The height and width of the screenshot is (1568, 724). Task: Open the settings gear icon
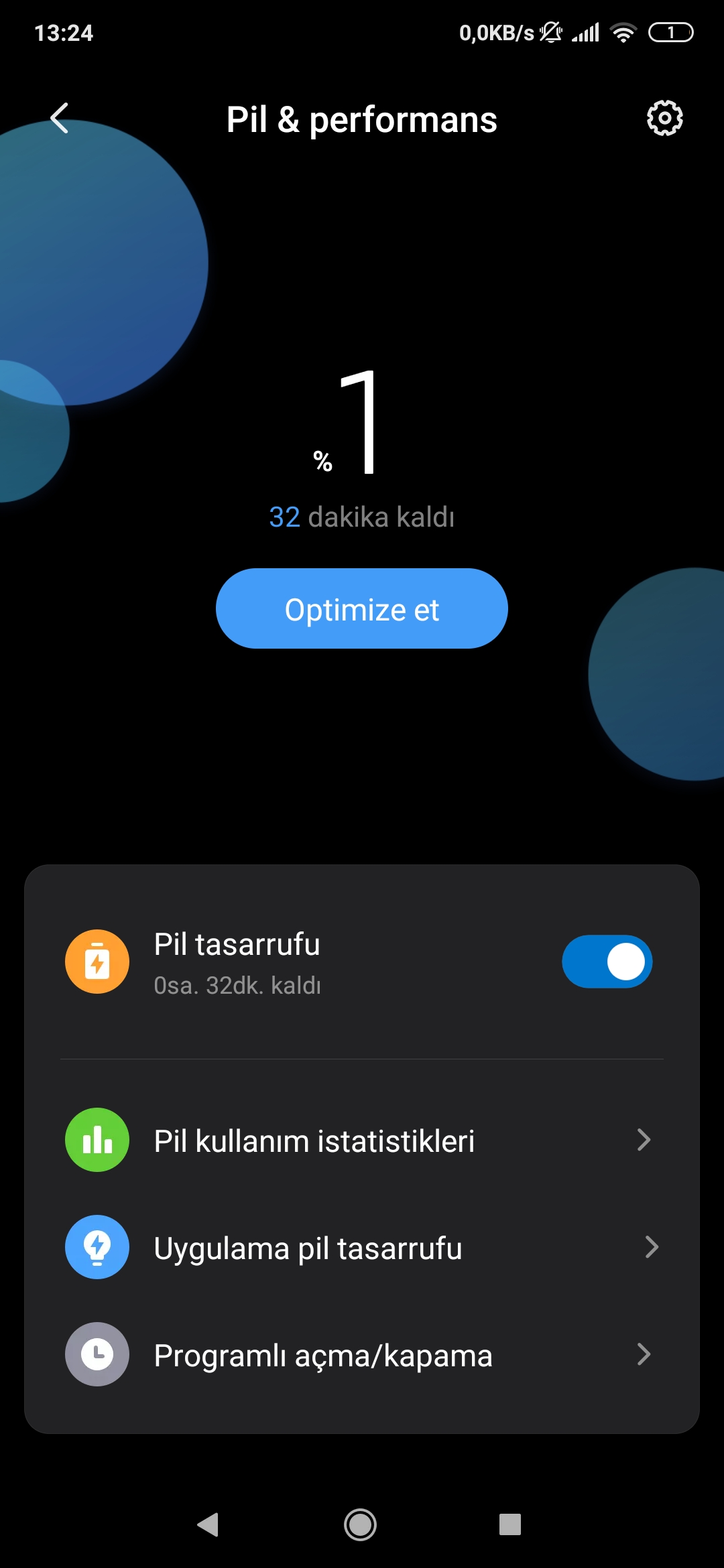click(x=664, y=119)
